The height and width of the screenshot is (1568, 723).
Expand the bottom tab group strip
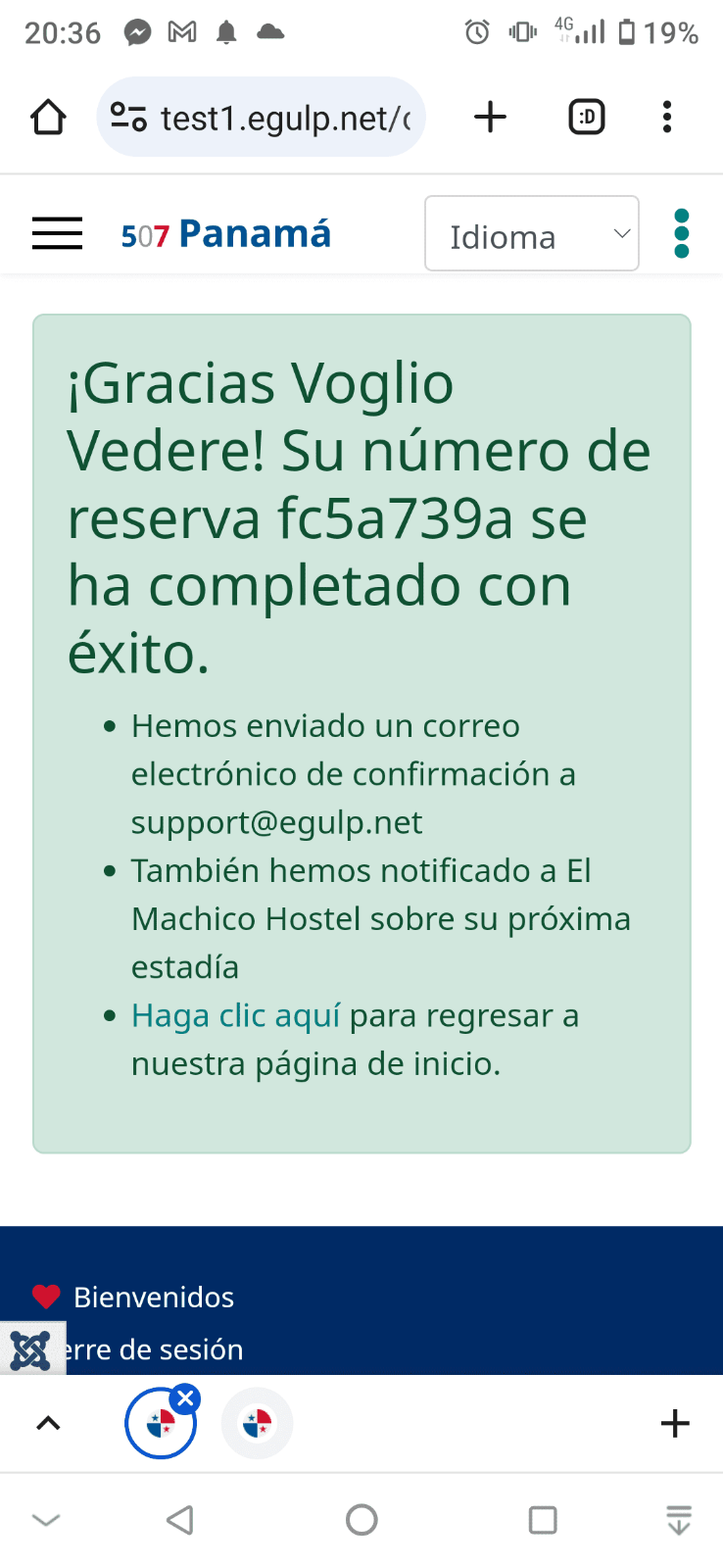pos(48,1424)
